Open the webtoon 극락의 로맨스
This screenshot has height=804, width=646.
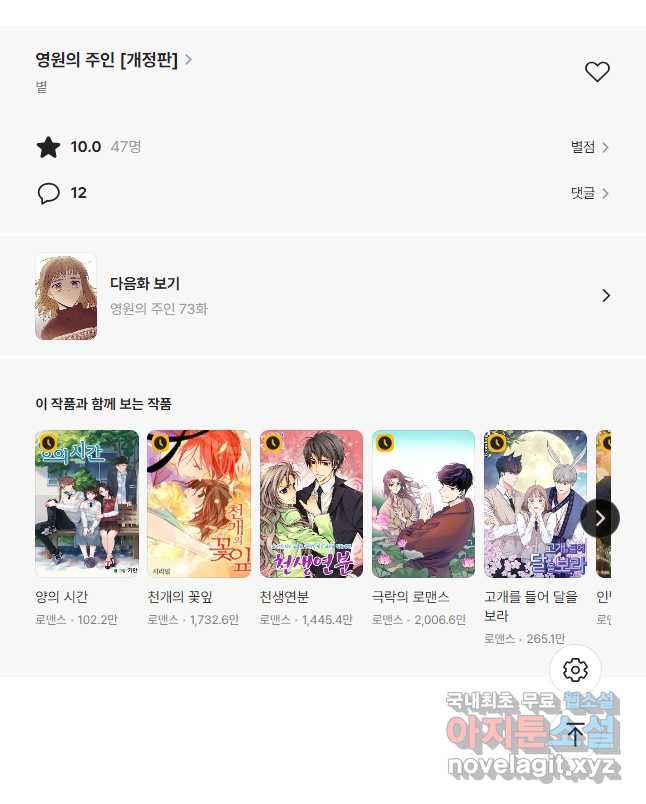coord(423,504)
